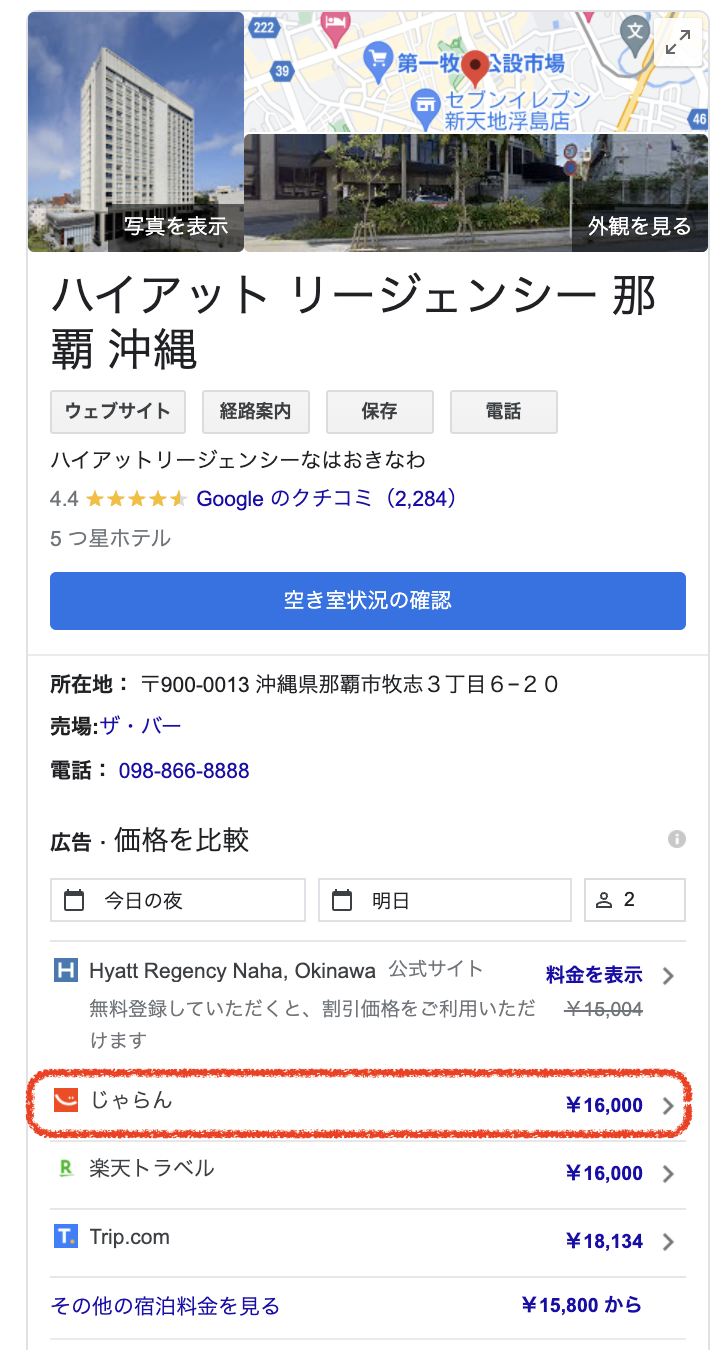
Task: Open Google のクチコミ reviews link
Action: point(327,498)
